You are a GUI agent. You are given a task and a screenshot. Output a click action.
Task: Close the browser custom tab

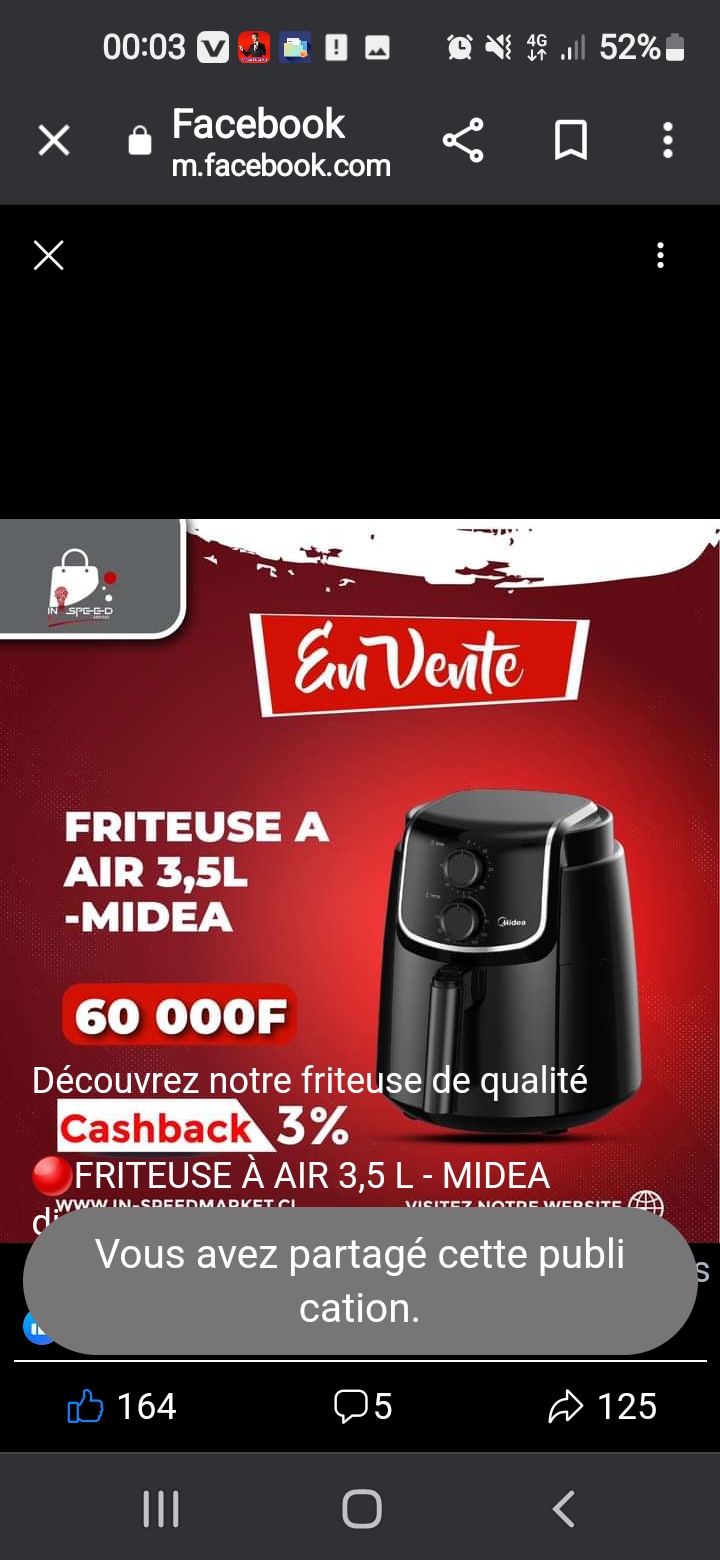click(54, 141)
